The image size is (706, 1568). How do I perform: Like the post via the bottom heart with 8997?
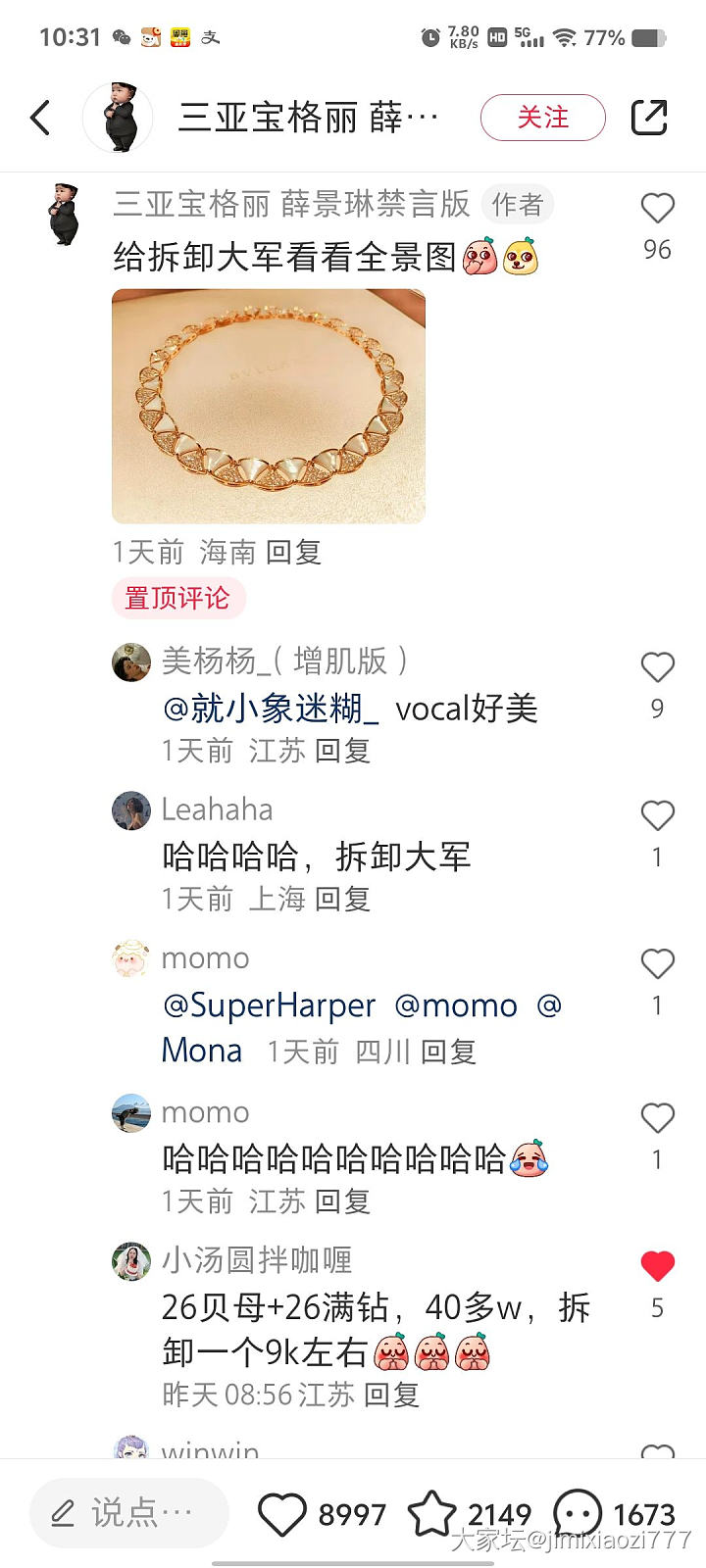point(282,1514)
